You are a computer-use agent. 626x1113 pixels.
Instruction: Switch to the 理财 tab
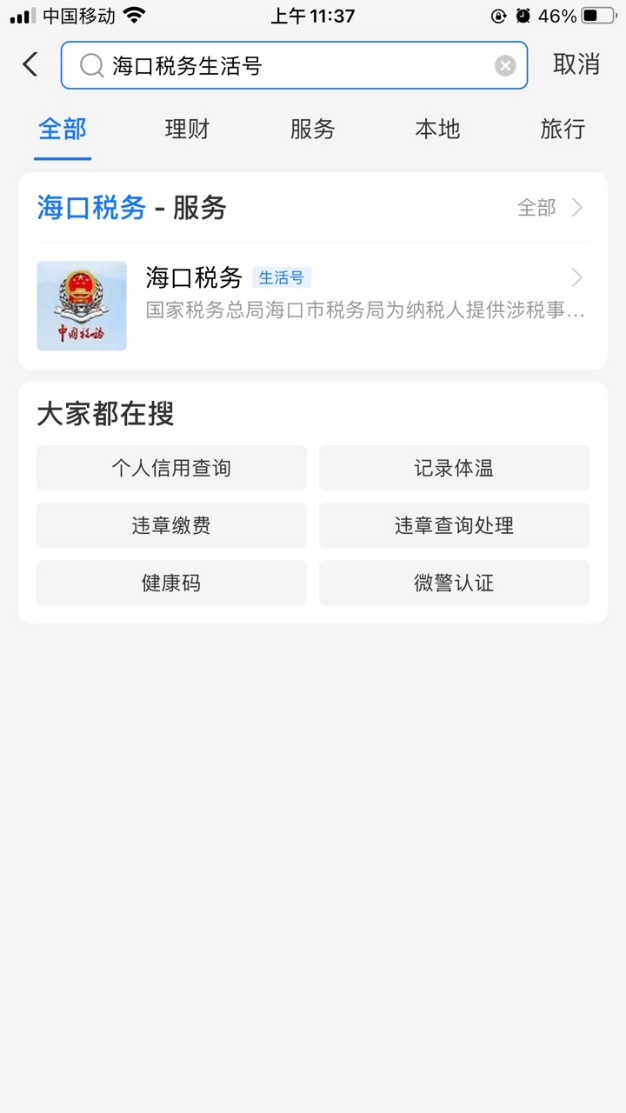(x=187, y=129)
